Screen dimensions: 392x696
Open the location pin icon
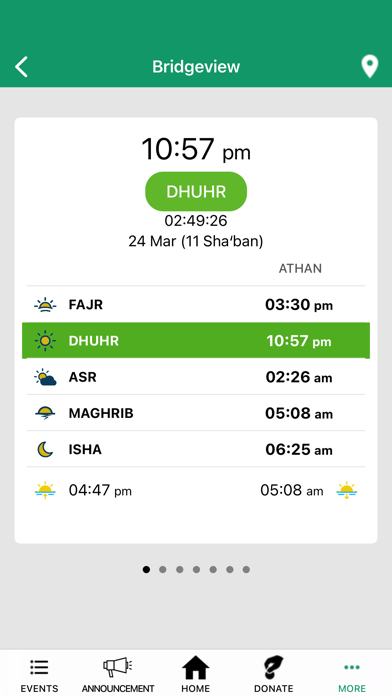[x=369, y=67]
